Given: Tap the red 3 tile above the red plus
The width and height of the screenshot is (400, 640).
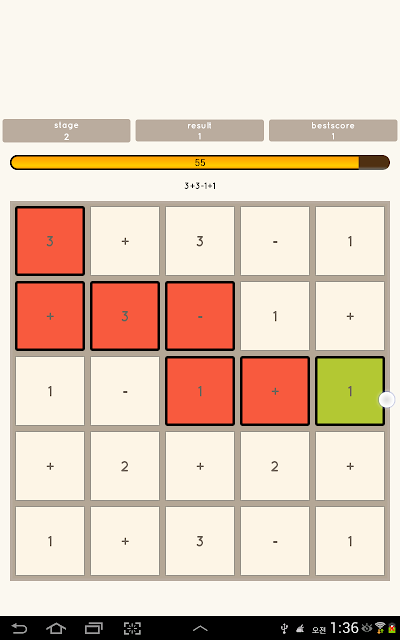Looking at the screenshot, I should click(50, 241).
